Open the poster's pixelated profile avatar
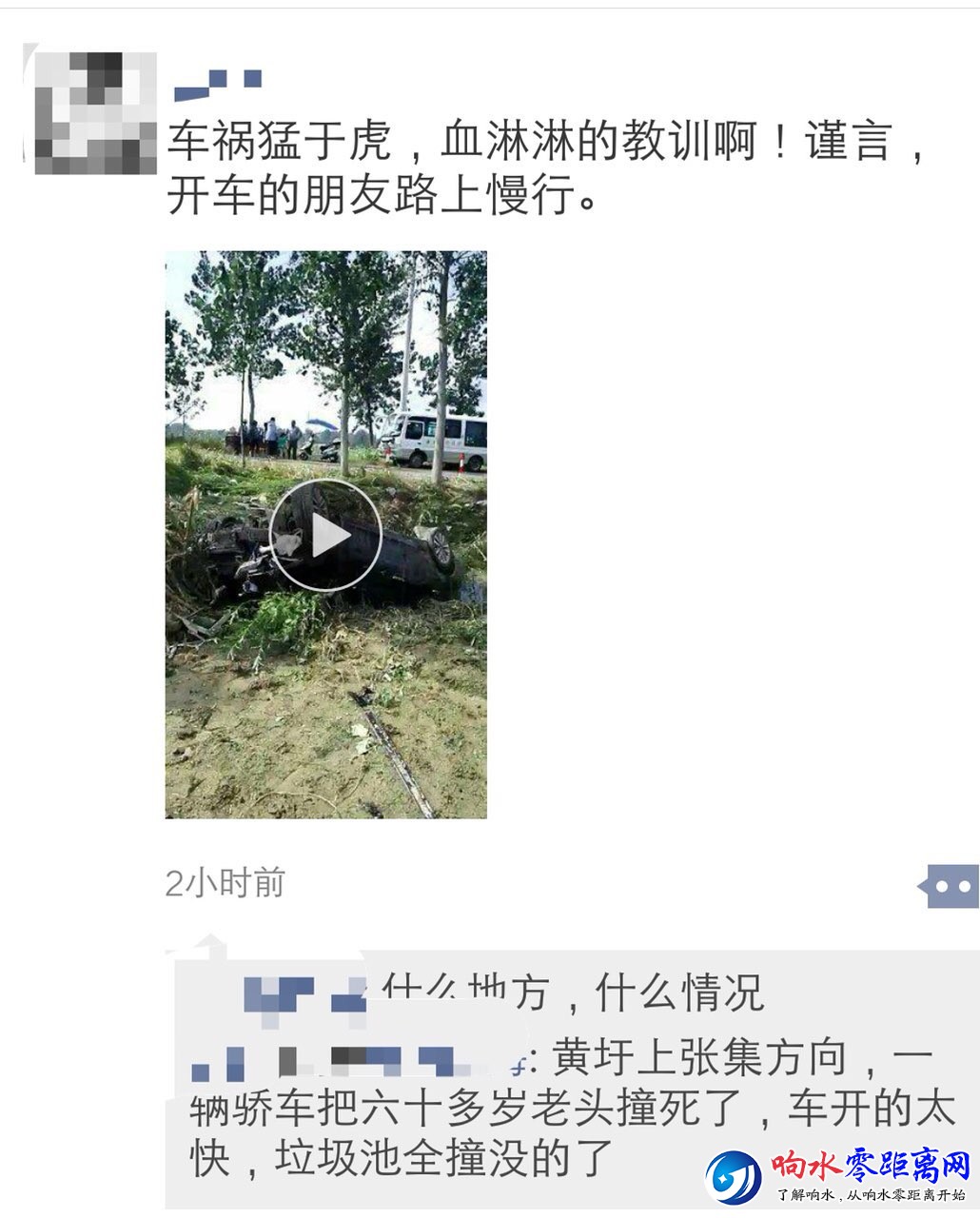Screen dimensions: 980x1218 (95, 112)
